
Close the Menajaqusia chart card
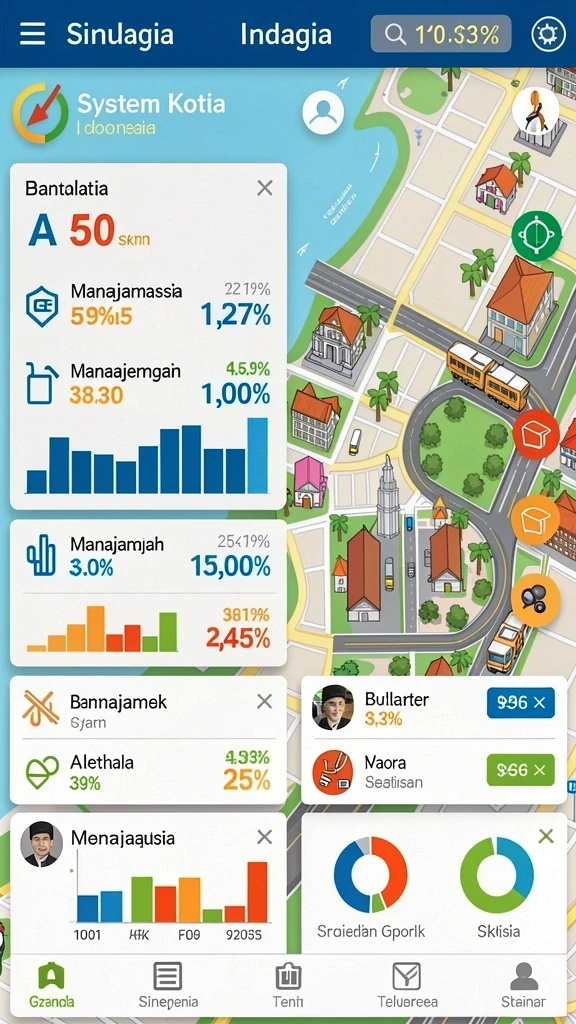(264, 837)
